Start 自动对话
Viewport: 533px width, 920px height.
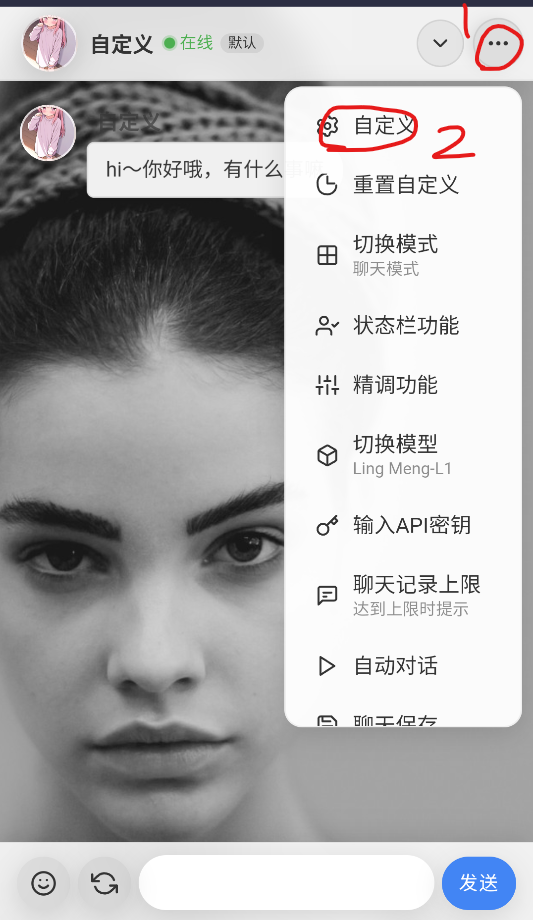click(x=403, y=666)
